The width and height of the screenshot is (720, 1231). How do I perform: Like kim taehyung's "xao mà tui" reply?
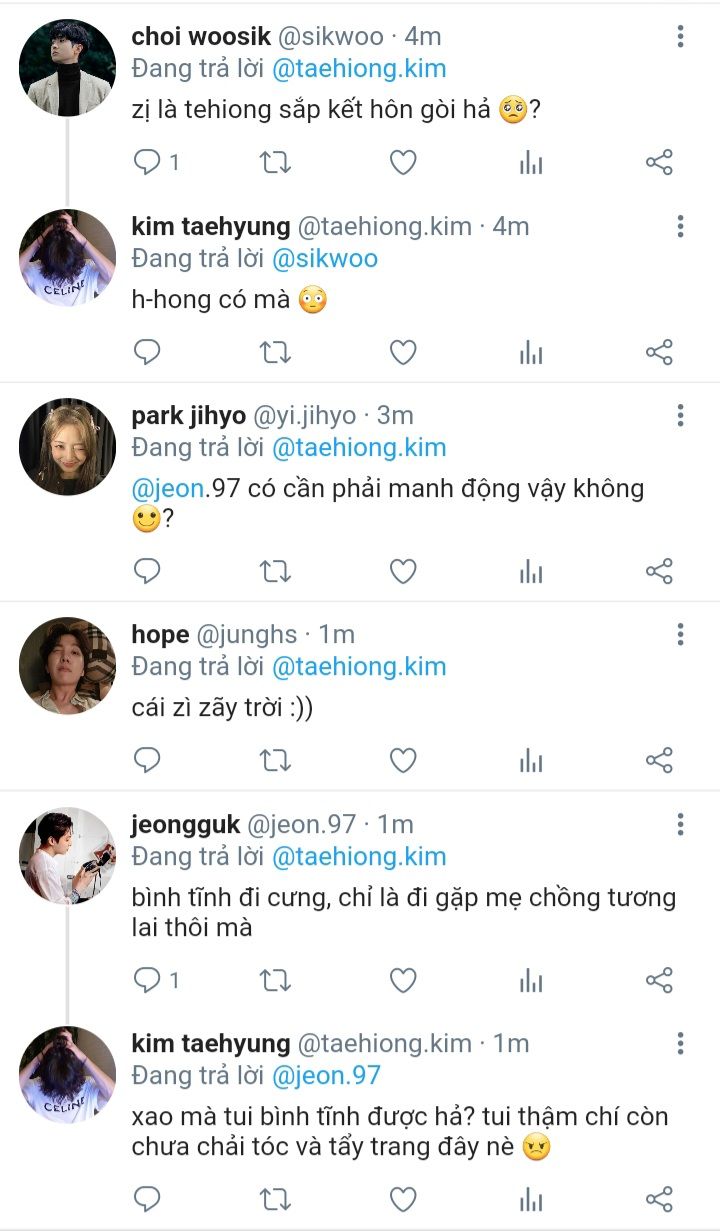click(402, 1198)
